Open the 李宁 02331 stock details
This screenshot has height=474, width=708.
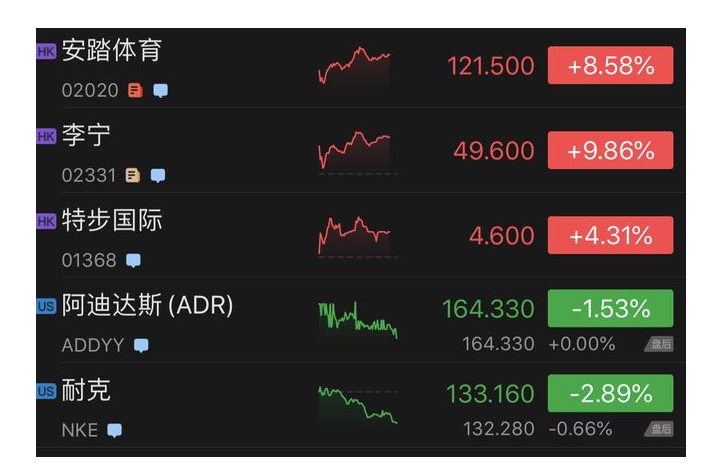87,135
